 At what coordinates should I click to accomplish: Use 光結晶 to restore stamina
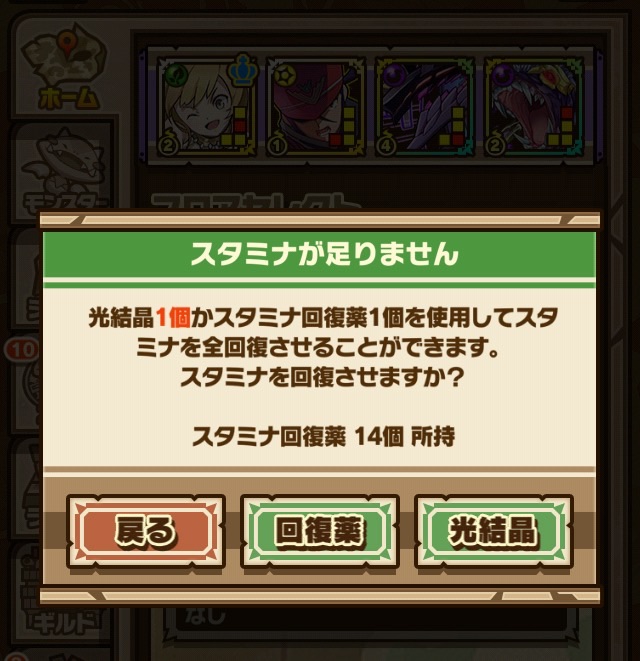click(493, 531)
